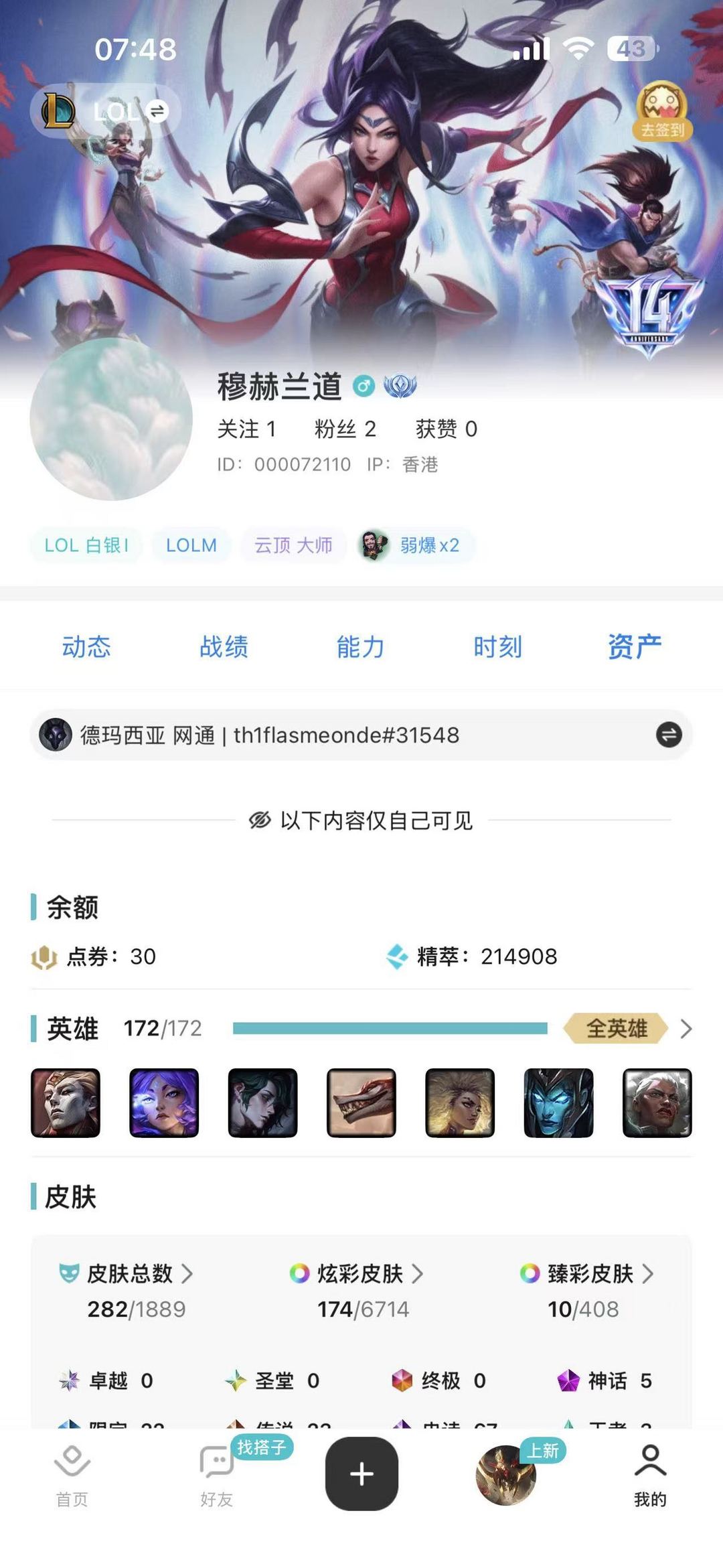This screenshot has height=1568, width=723.
Task: Select the 神话 gem icon
Action: tap(568, 1380)
